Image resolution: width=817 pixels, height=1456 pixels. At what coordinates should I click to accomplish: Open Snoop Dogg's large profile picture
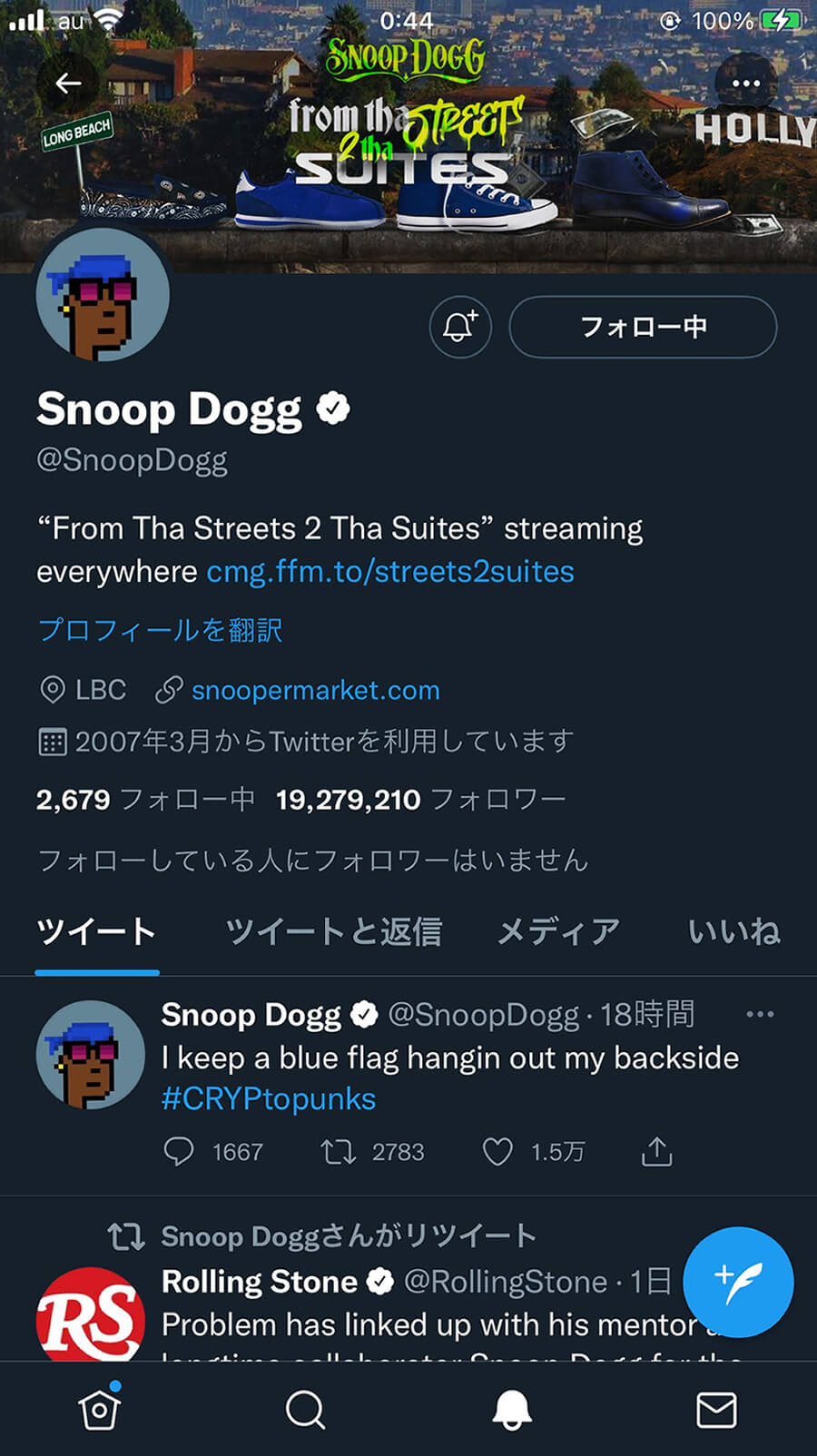[103, 296]
